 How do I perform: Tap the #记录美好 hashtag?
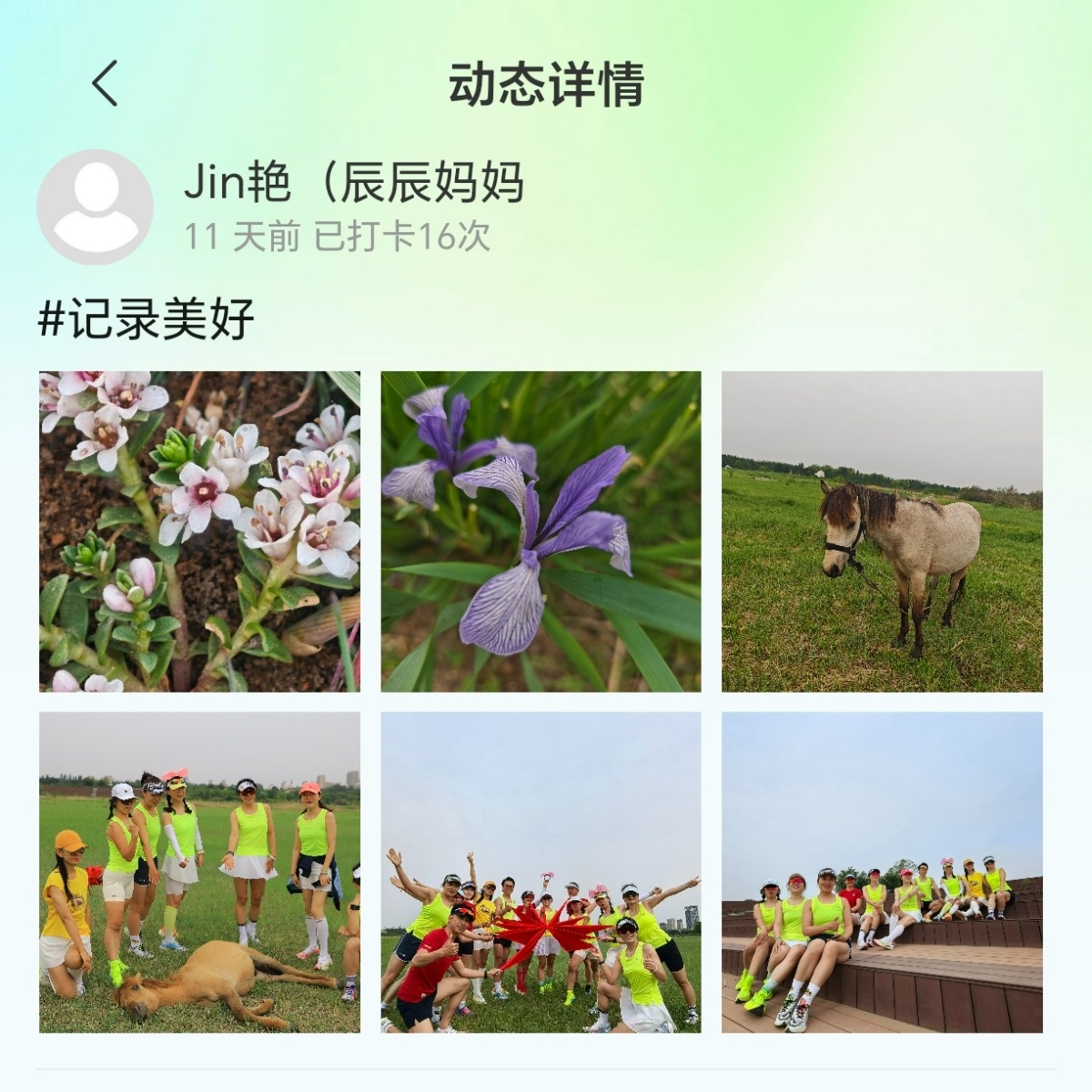[x=147, y=318]
